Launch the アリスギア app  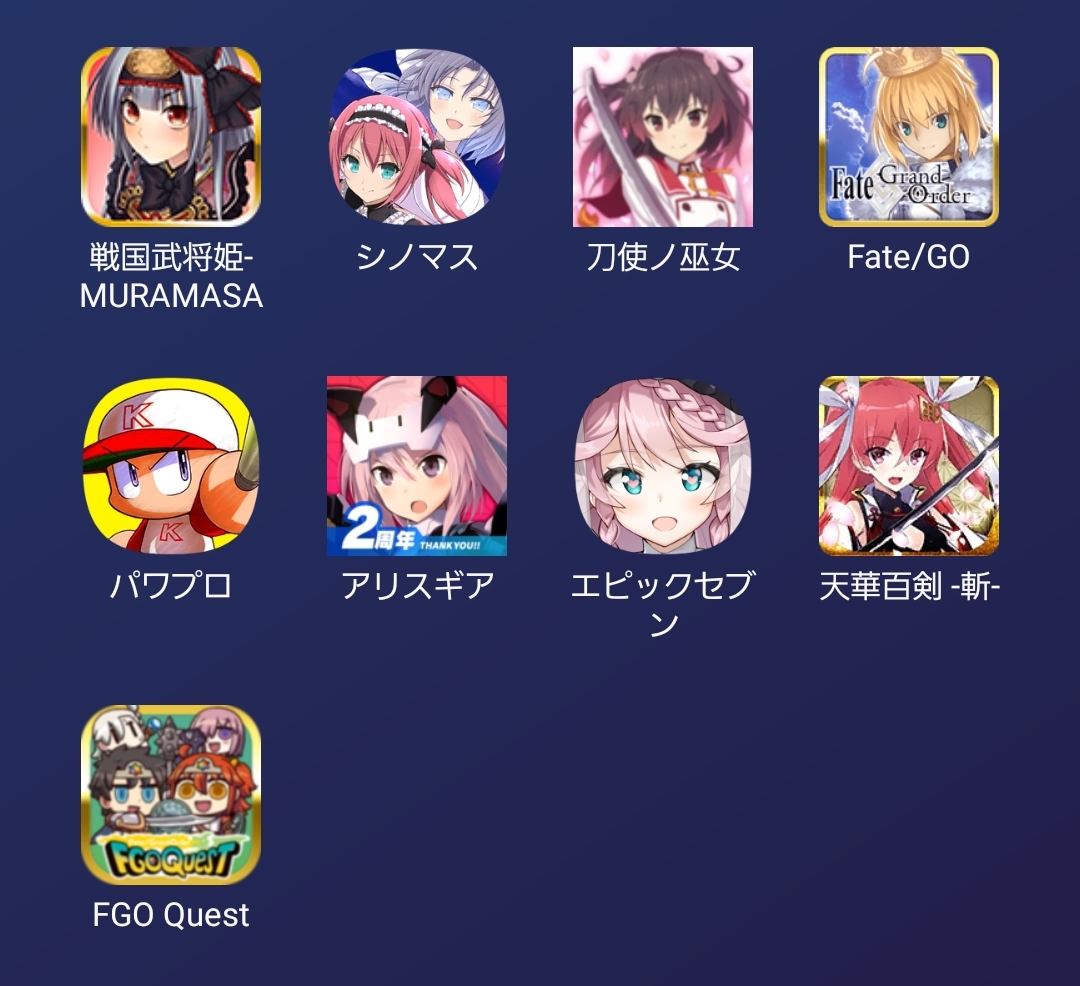pyautogui.click(x=417, y=466)
